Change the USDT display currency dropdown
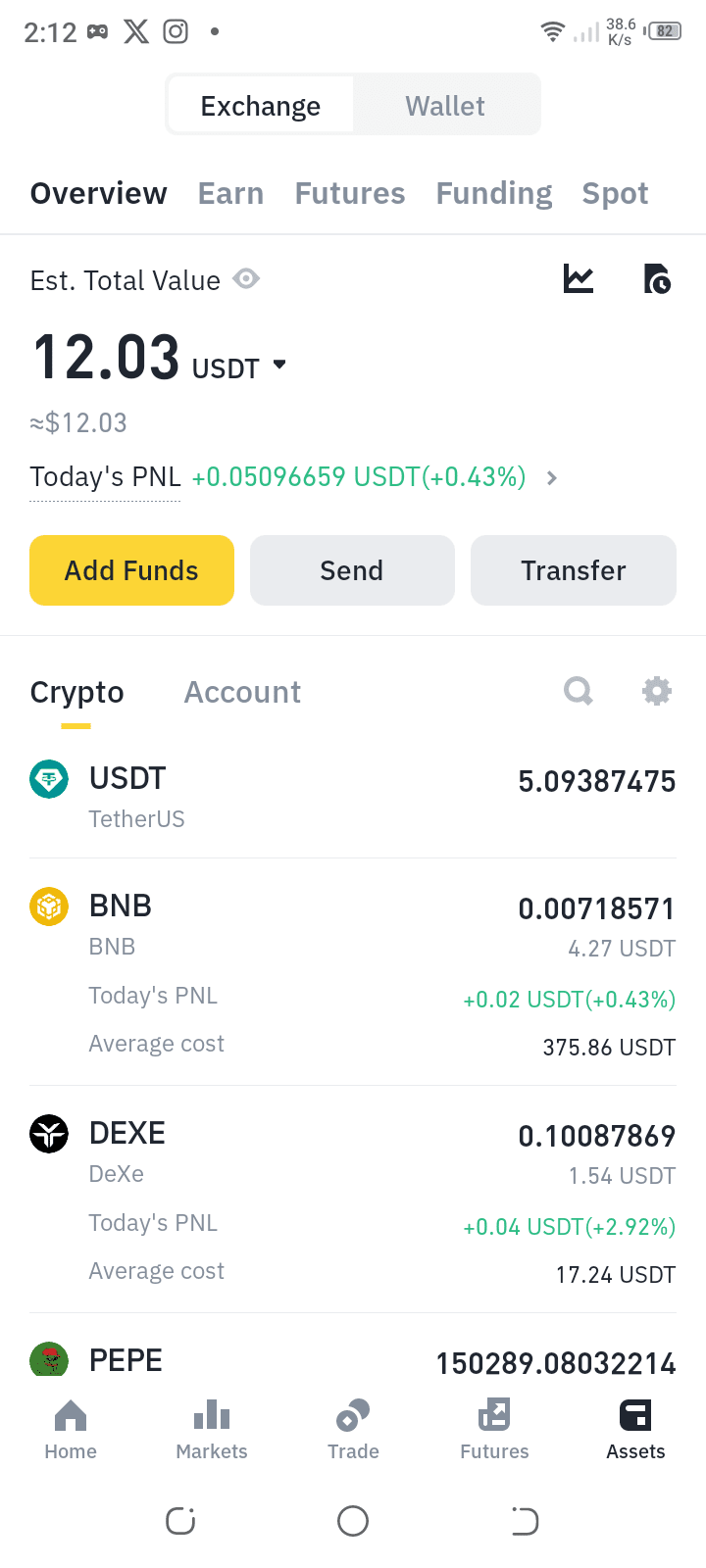 coord(279,365)
